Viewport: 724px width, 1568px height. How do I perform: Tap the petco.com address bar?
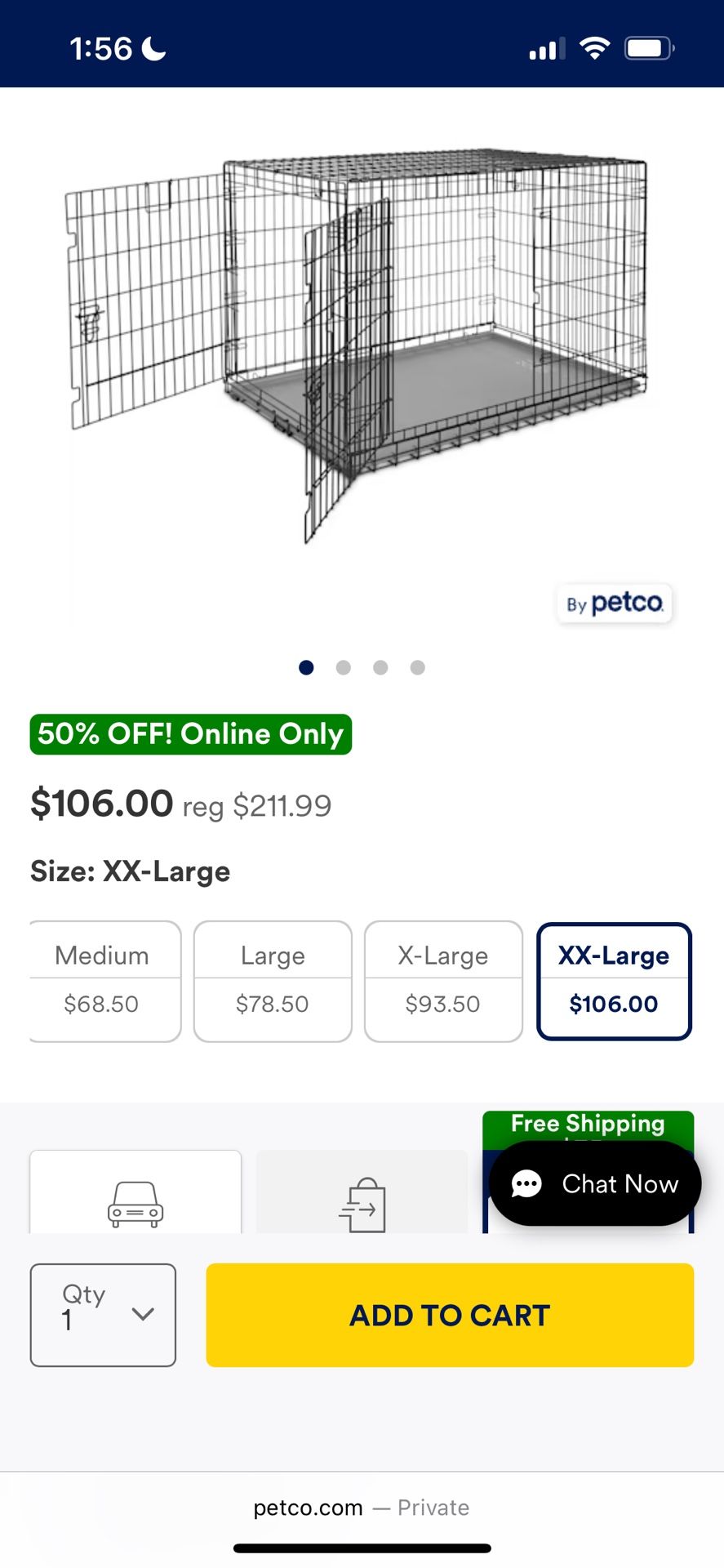[x=362, y=1508]
